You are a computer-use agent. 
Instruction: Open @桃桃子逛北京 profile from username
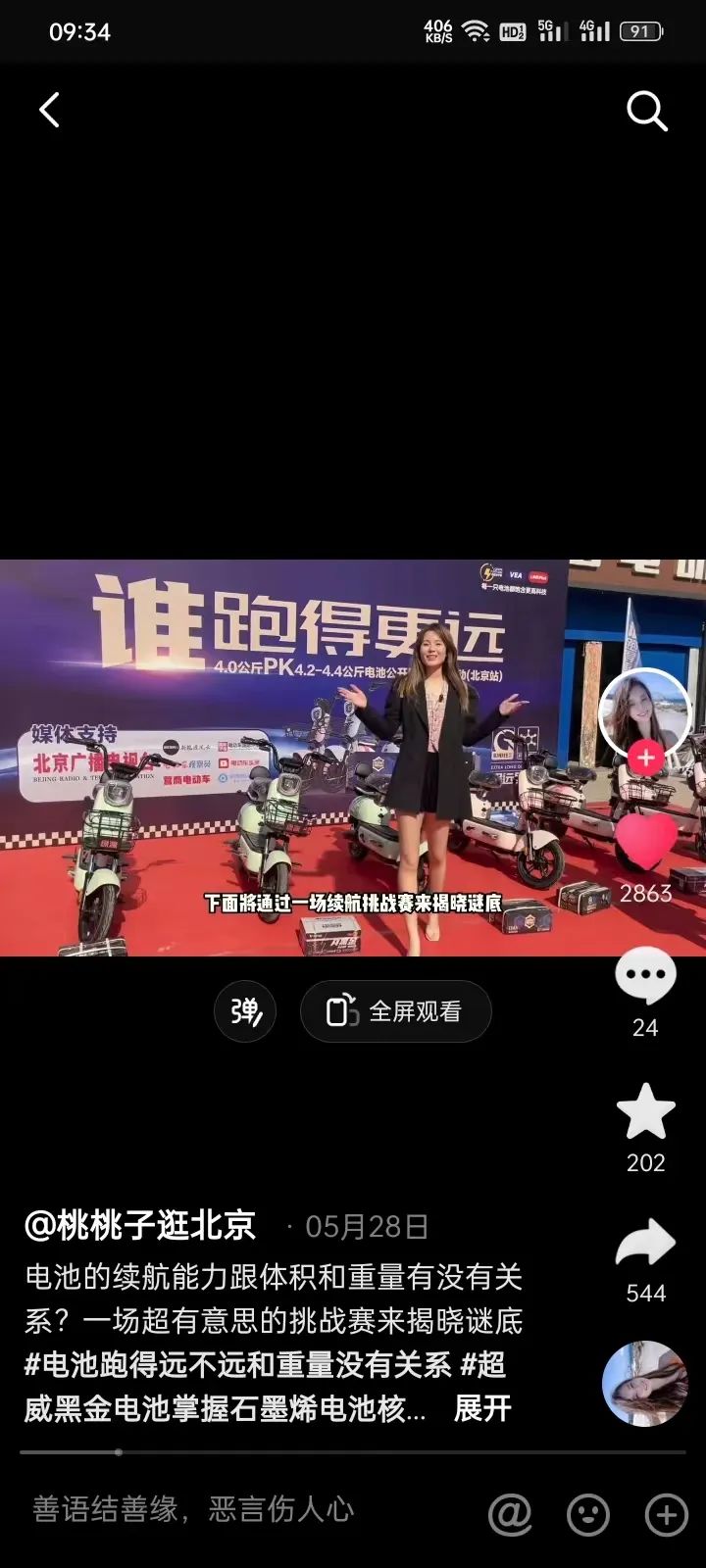pyautogui.click(x=140, y=1225)
